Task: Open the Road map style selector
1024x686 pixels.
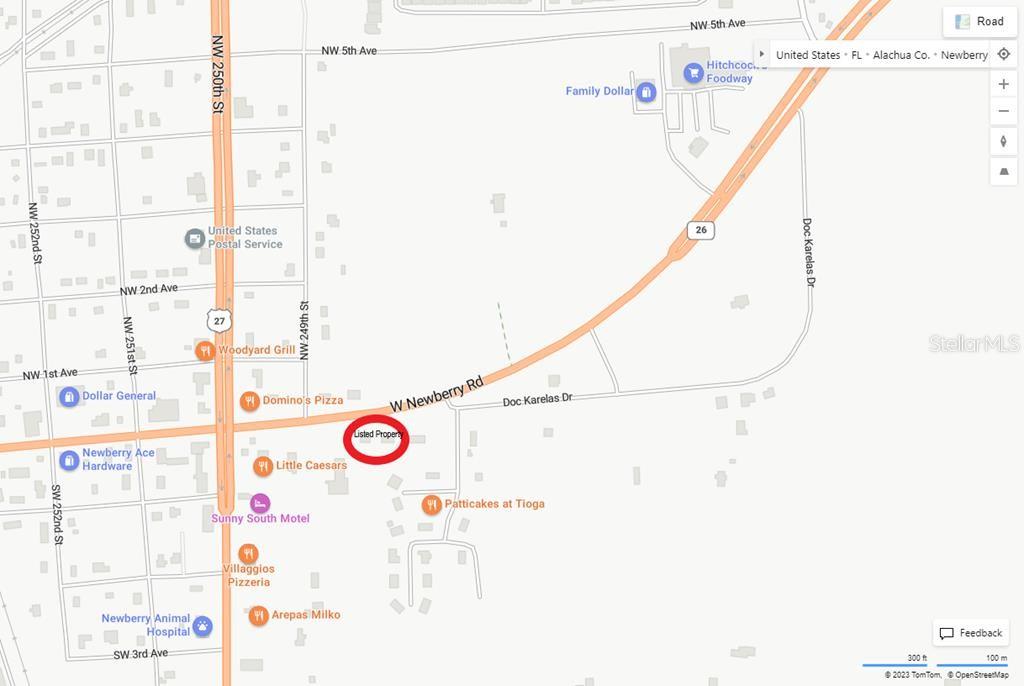Action: [980, 21]
